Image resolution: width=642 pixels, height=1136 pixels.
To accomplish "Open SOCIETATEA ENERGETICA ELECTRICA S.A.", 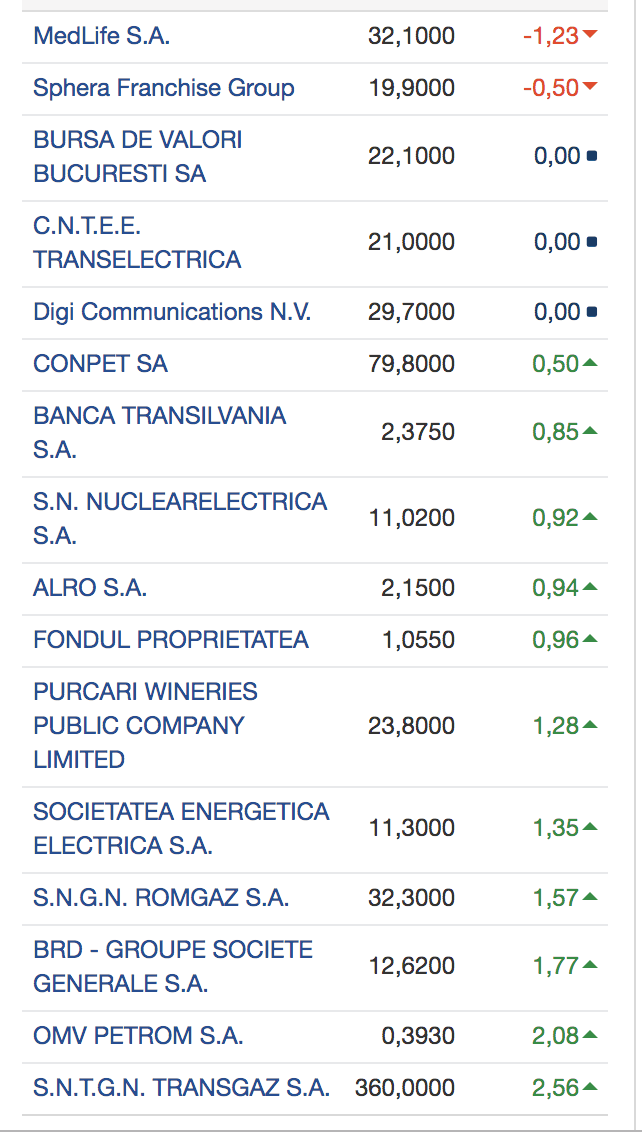I will pyautogui.click(x=181, y=829).
